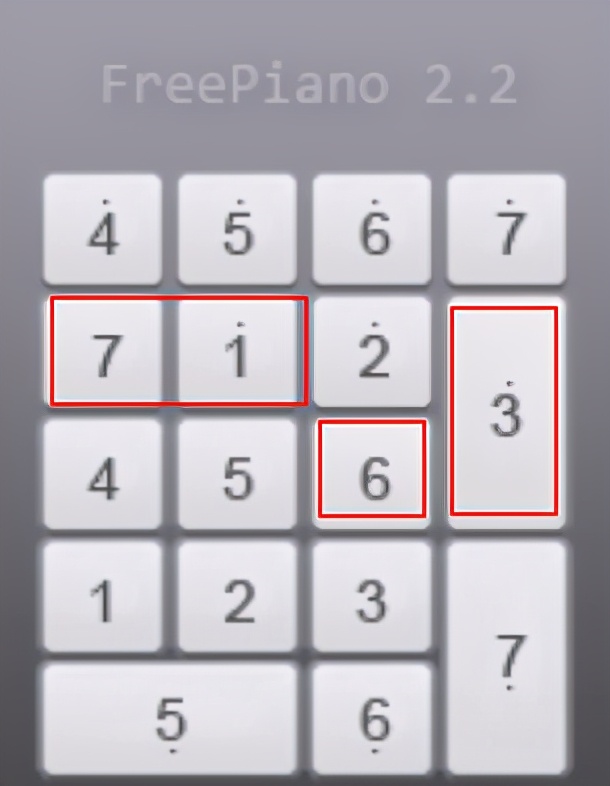Tap the 4 key with dot above
The image size is (610, 786).
coord(102,230)
